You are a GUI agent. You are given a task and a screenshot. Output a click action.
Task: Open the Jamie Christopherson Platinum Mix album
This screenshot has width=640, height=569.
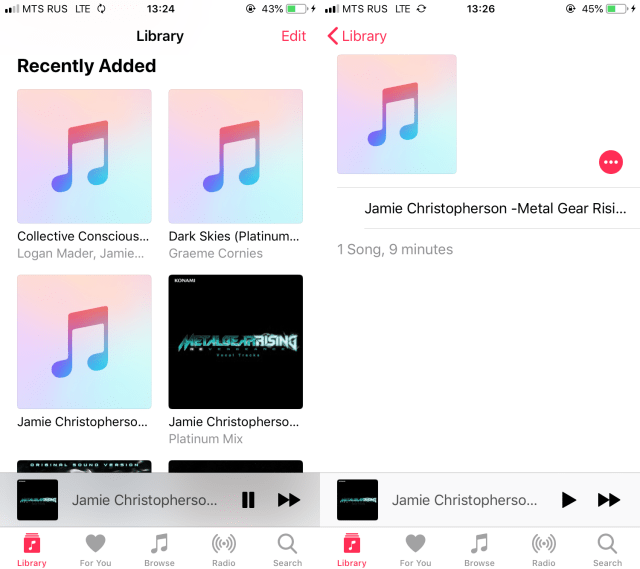click(x=235, y=342)
